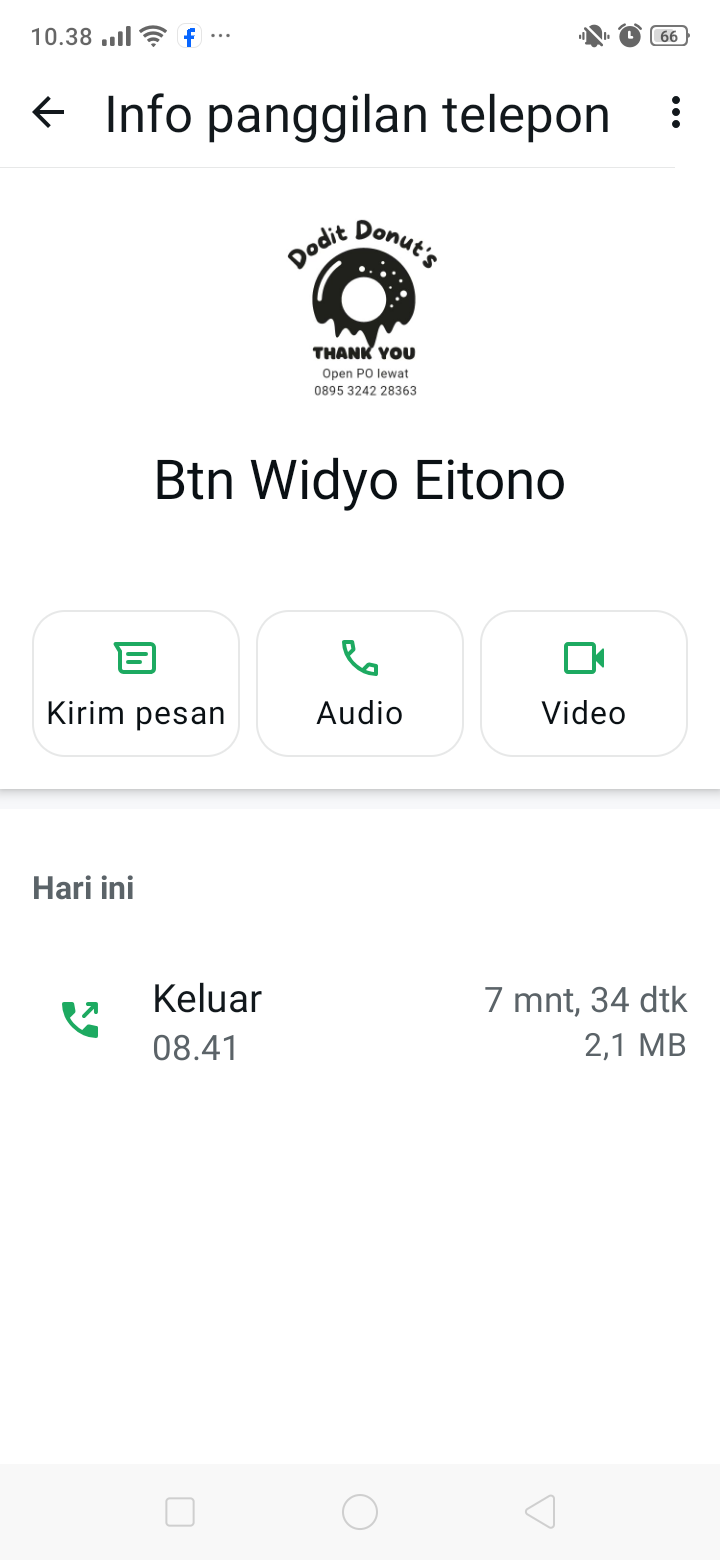
Task: Click the outgoing call arrow icon
Action: pyautogui.click(x=80, y=1020)
